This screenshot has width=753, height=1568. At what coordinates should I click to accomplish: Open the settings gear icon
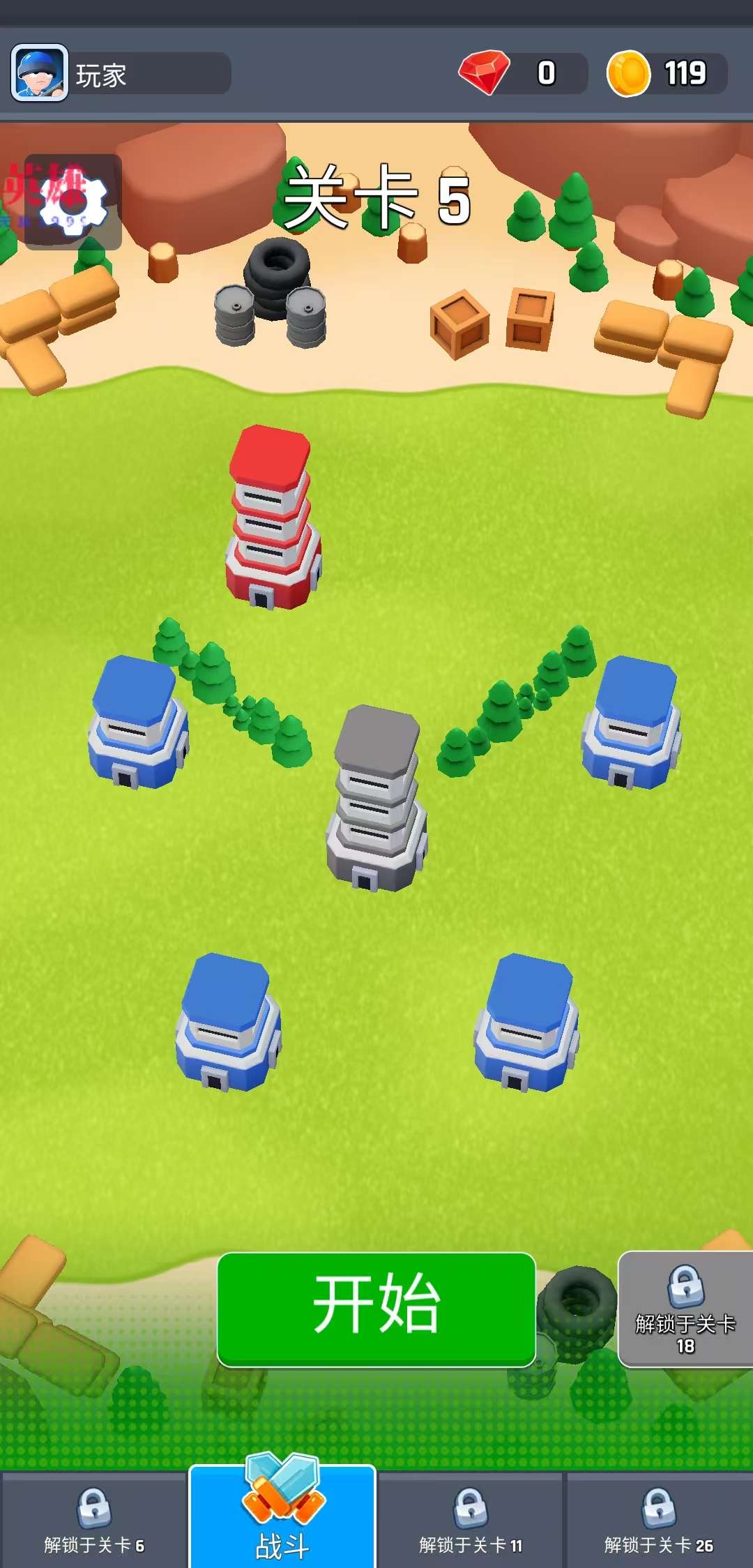click(73, 202)
